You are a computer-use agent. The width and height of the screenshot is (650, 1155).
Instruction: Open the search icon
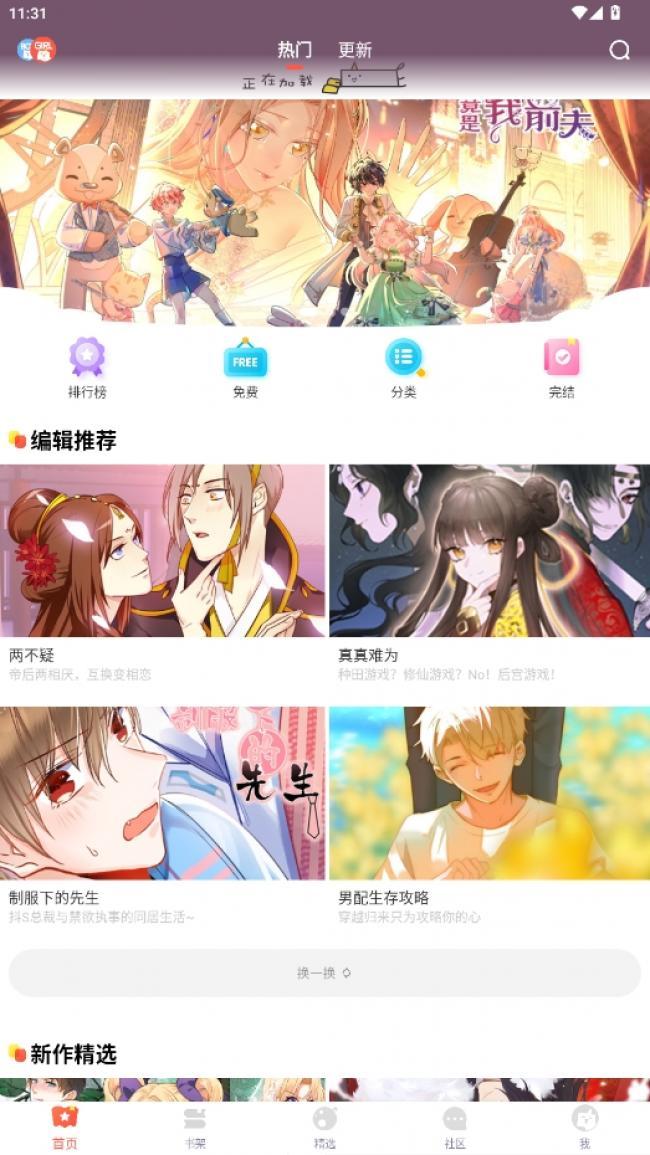point(620,50)
